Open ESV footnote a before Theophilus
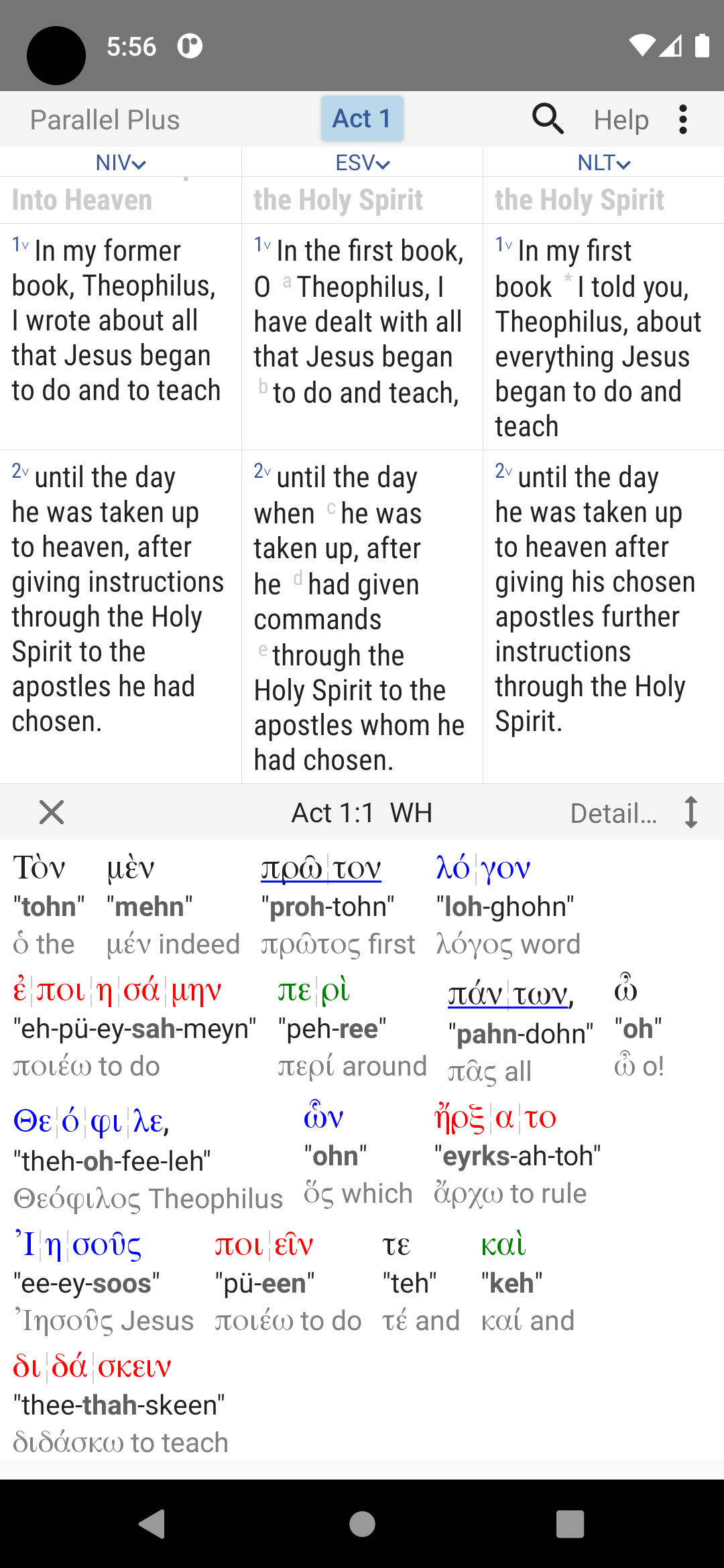724x1568 pixels. click(x=287, y=281)
